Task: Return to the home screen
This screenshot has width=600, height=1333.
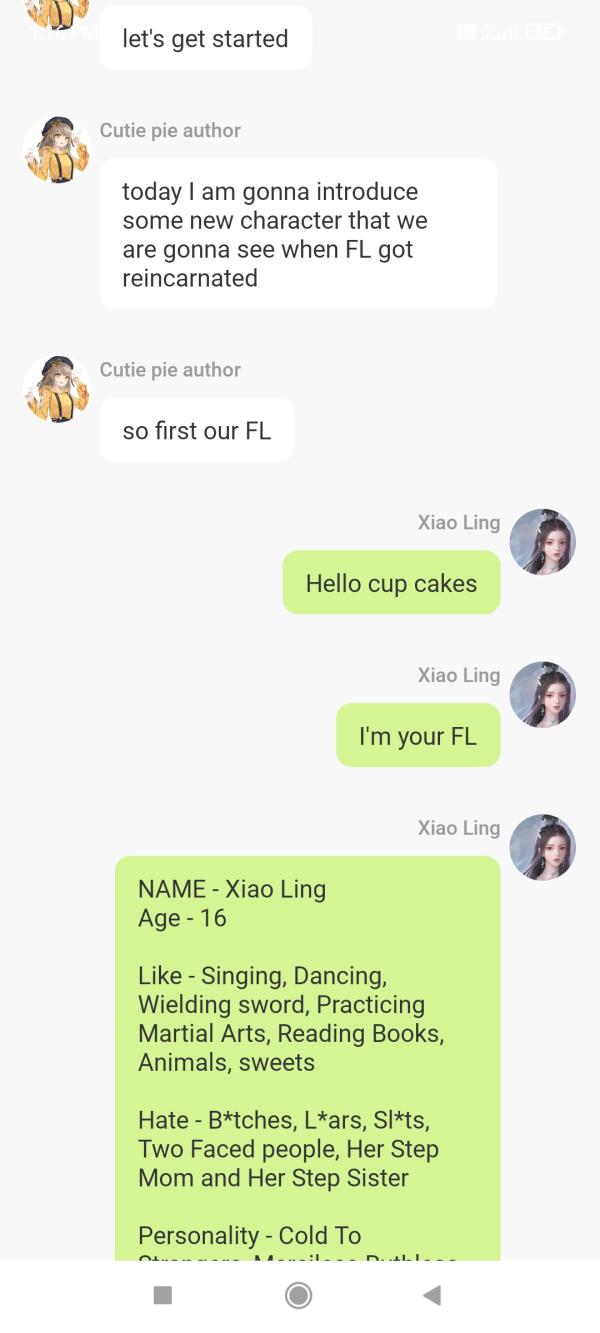Action: (x=298, y=1296)
